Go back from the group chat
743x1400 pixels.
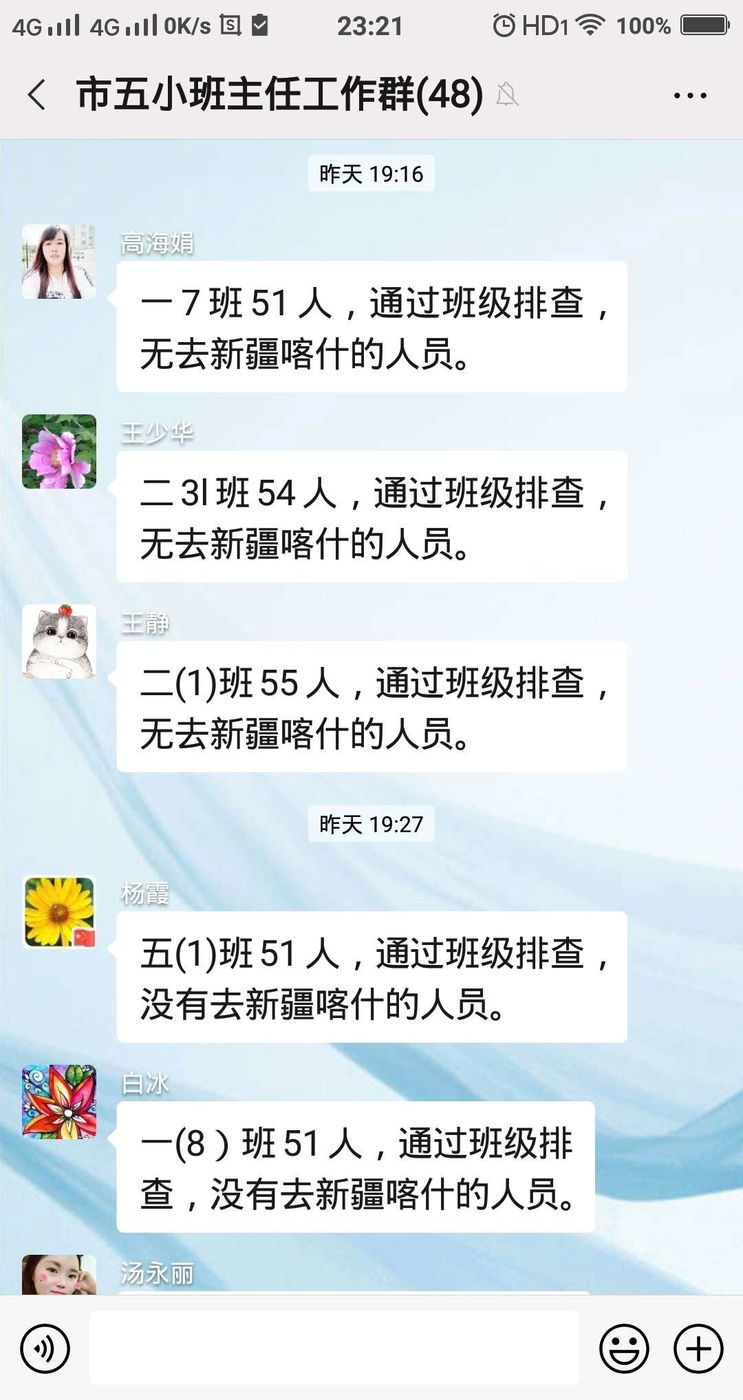(x=37, y=96)
